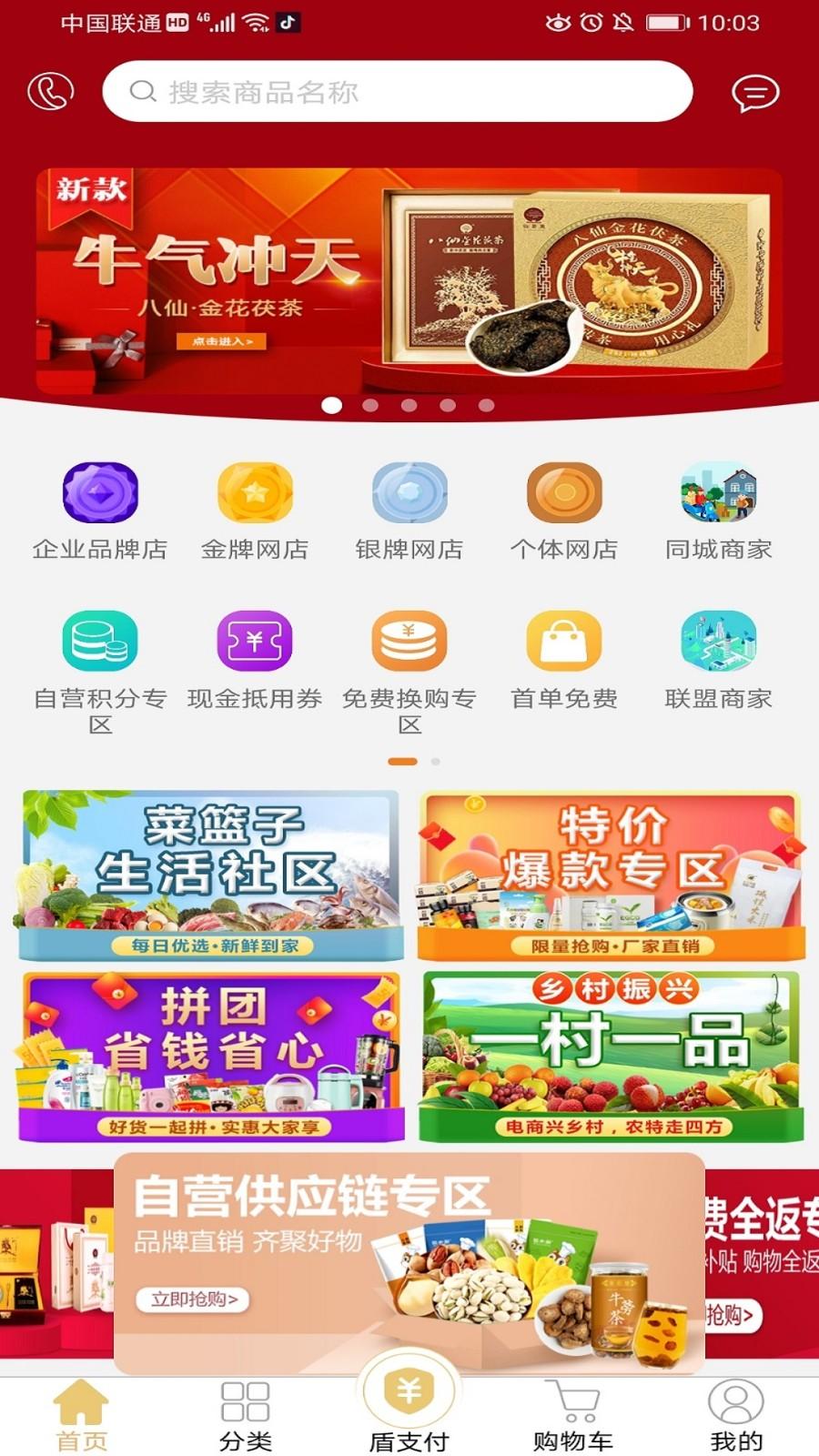819x1456 pixels.
Task: Open the 菜篮子生活社区 card
Action: [x=211, y=875]
